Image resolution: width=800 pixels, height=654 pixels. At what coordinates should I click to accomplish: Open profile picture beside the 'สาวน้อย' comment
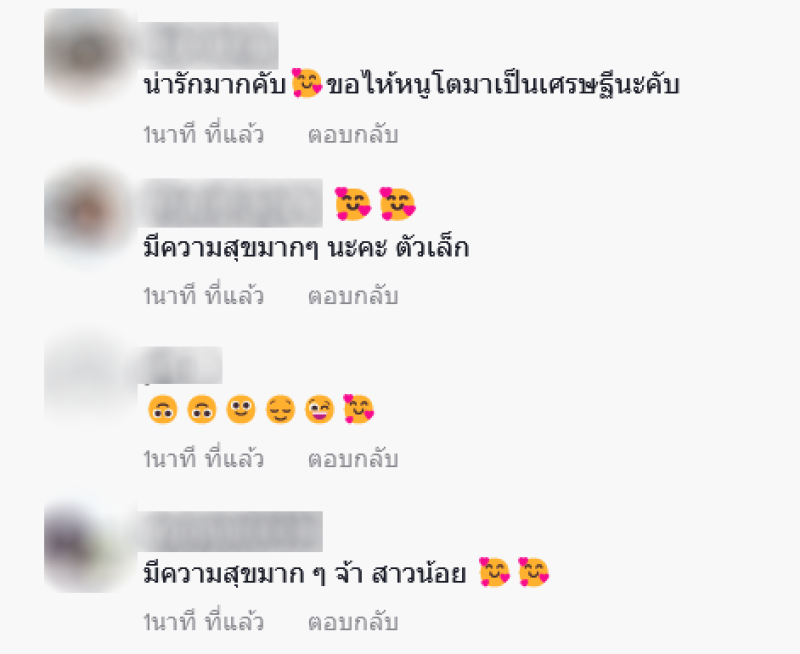click(89, 545)
